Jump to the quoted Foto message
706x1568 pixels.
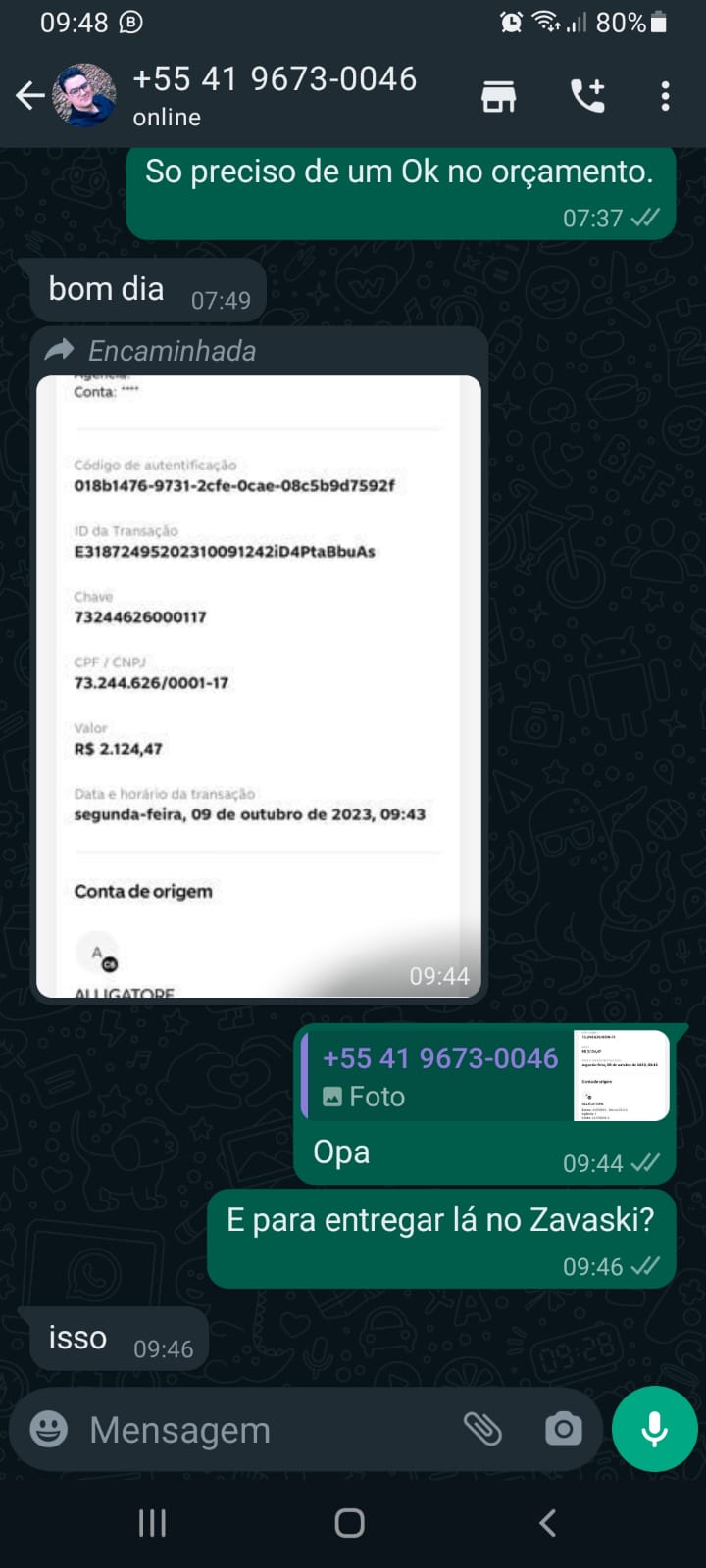(x=485, y=1075)
